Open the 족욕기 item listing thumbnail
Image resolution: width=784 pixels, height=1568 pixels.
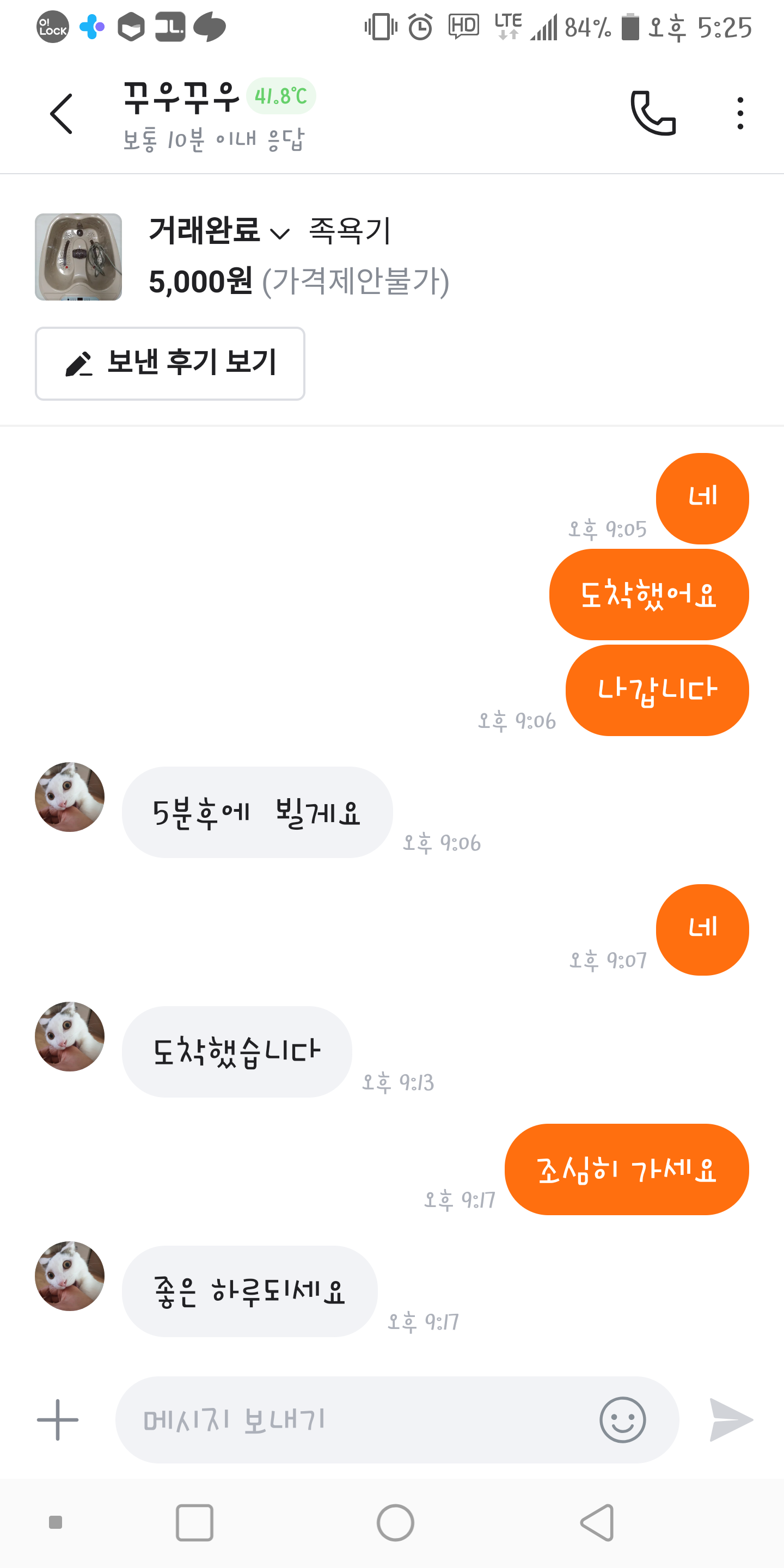click(x=78, y=257)
